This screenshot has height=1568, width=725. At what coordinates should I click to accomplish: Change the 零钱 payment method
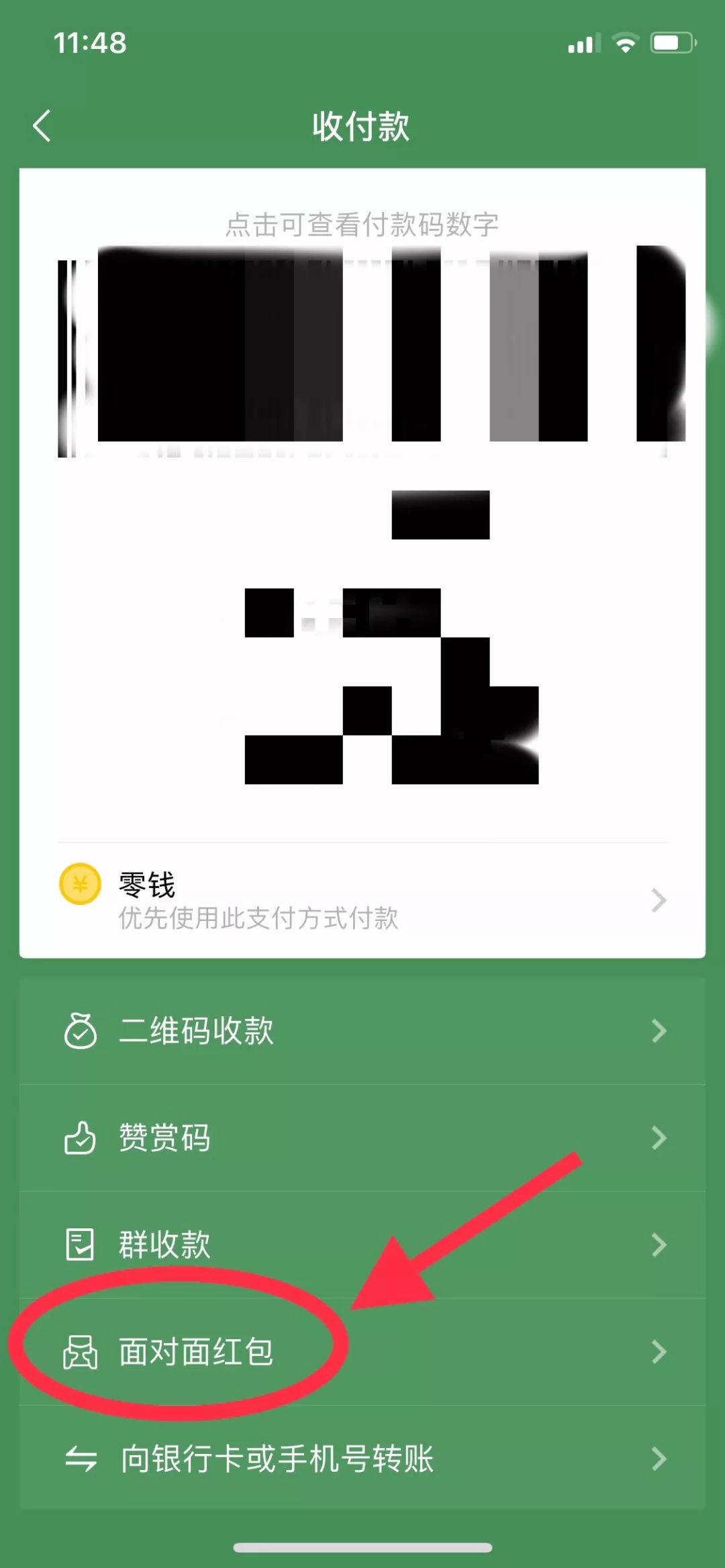coord(362,900)
